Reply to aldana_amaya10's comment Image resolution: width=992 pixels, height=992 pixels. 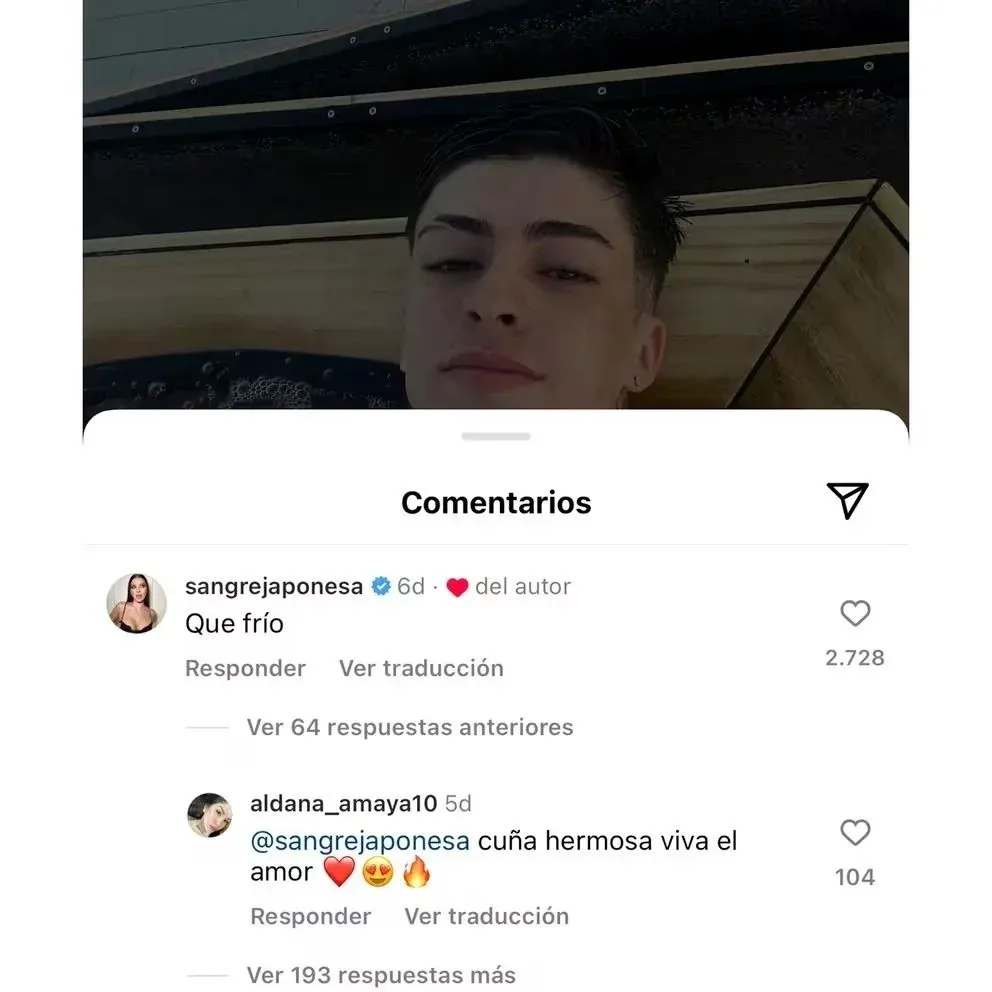[310, 916]
